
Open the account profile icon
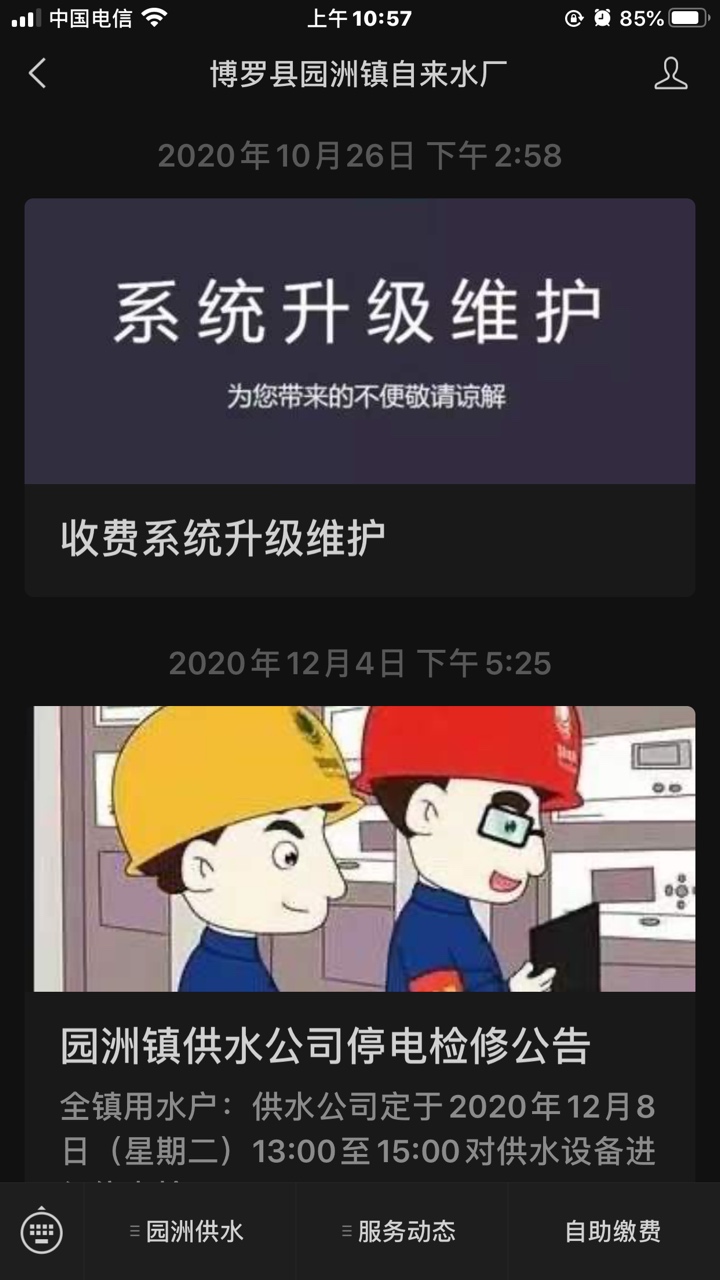tap(670, 73)
